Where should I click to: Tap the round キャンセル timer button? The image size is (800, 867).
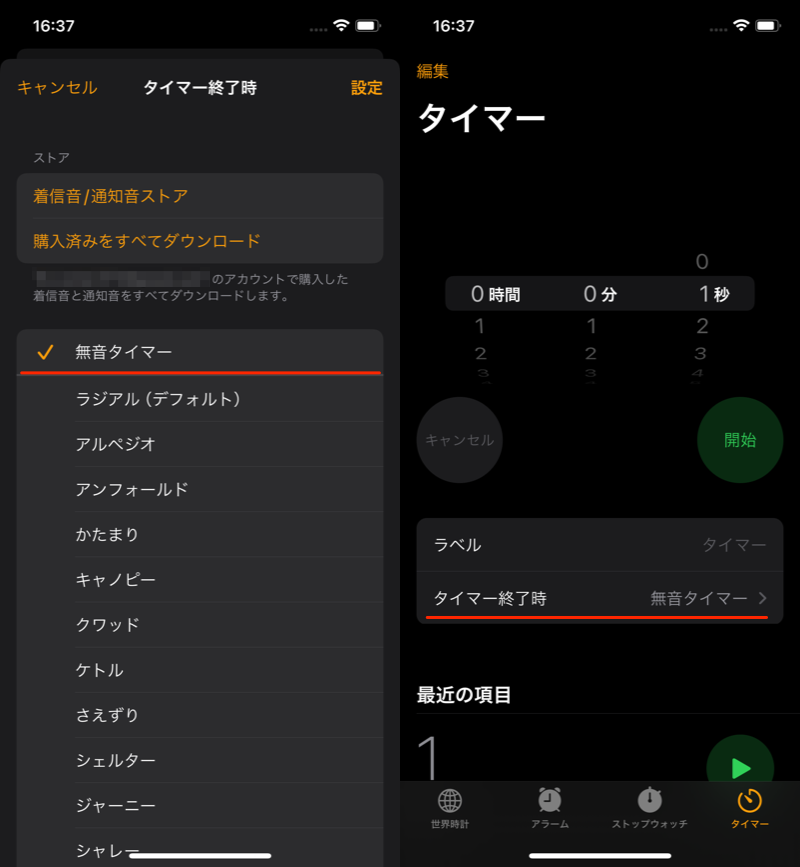459,440
